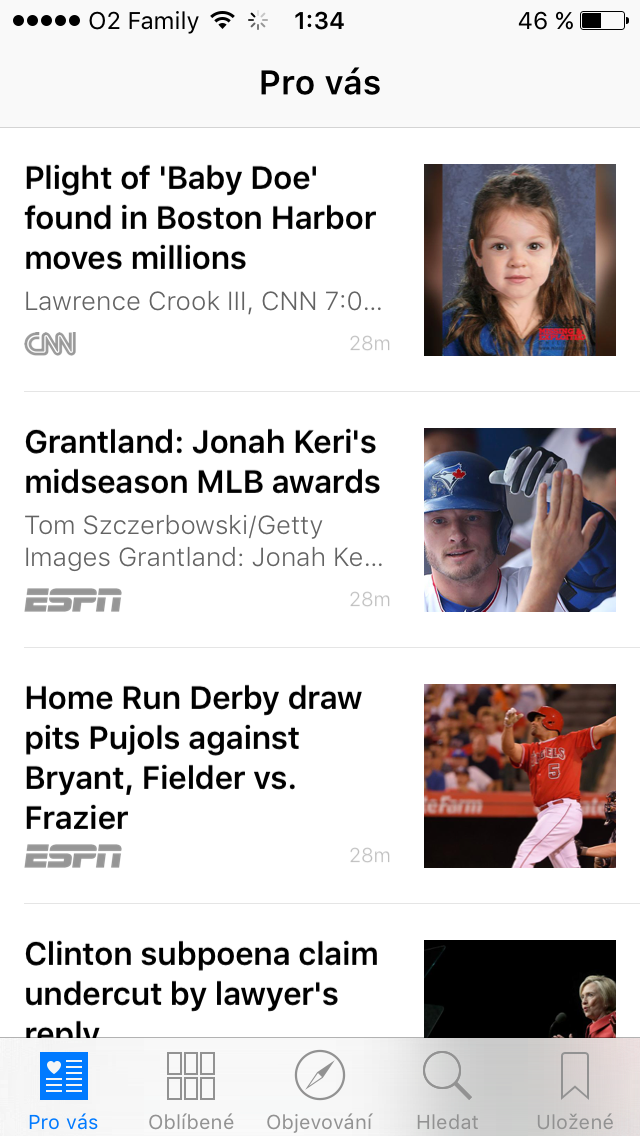View the Clinton subpoena claim article

[x=201, y=975]
